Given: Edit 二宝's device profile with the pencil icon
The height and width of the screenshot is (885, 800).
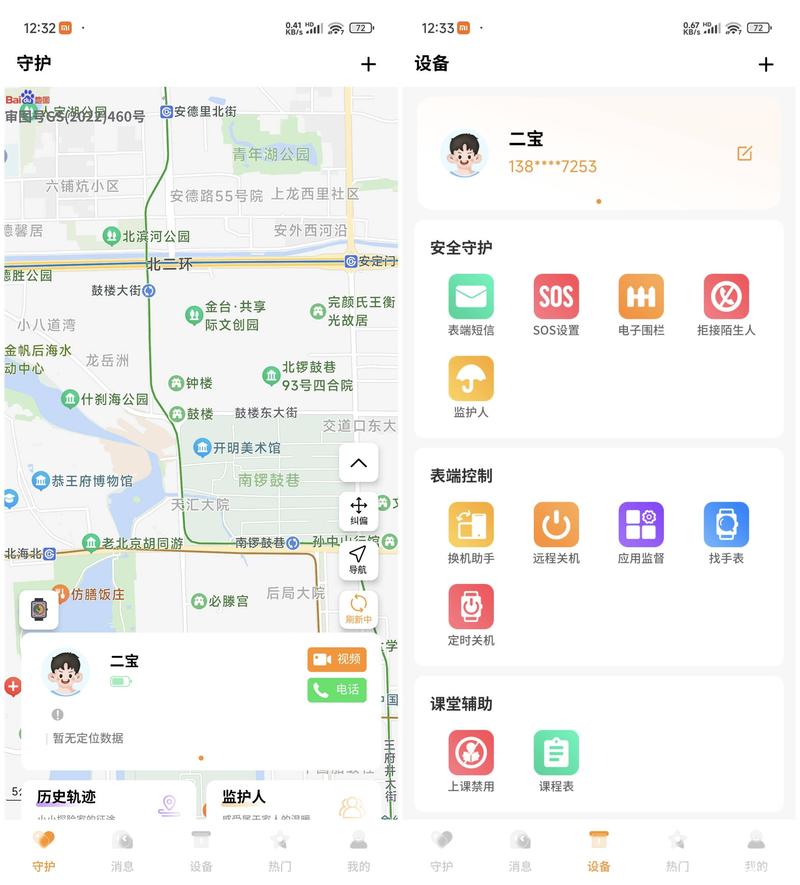Looking at the screenshot, I should coord(744,153).
